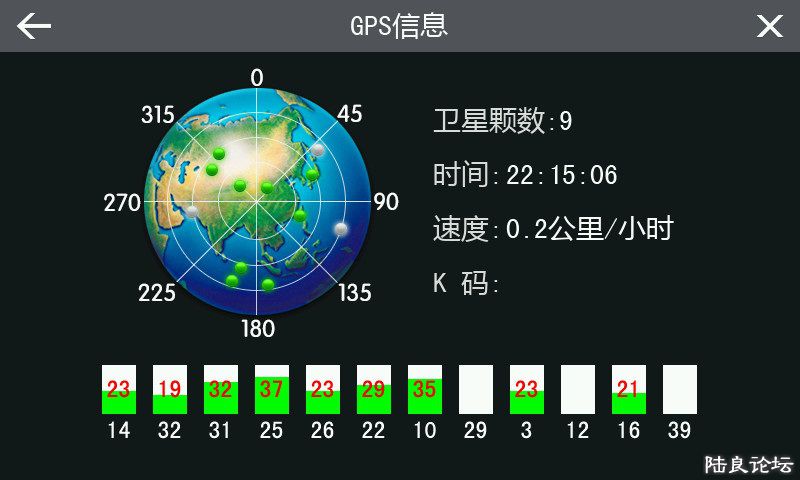The height and width of the screenshot is (480, 800).
Task: Go back from GPS info screen
Action: pos(34,26)
